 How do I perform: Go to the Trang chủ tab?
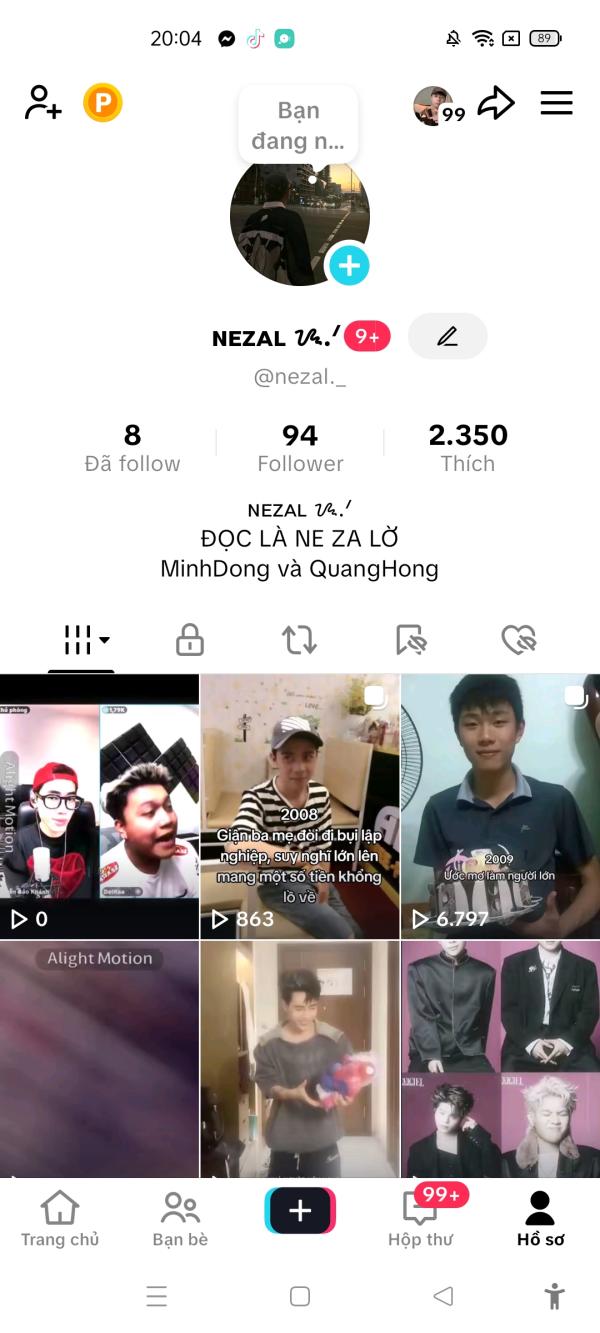coord(60,1219)
